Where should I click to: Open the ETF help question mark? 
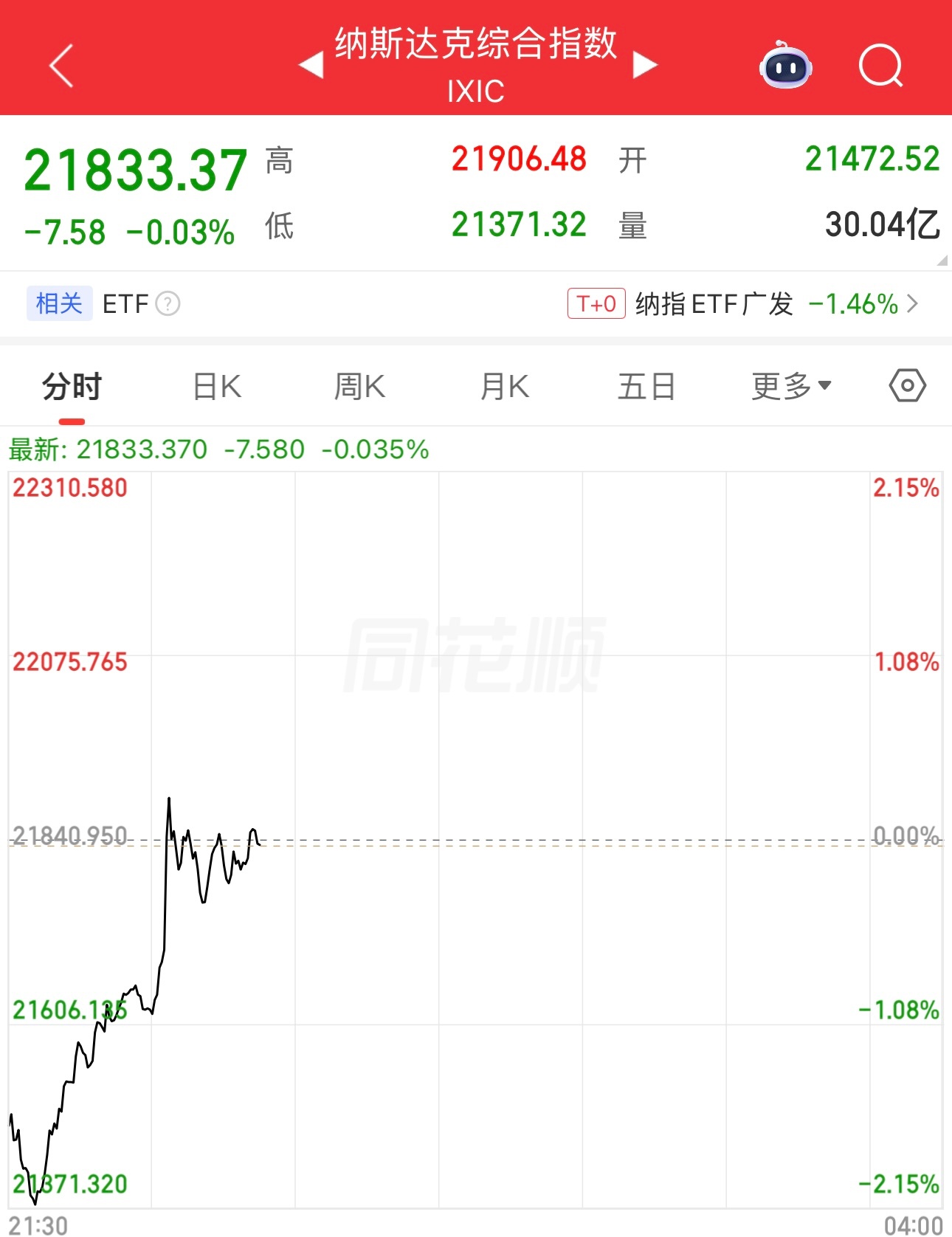point(167,304)
